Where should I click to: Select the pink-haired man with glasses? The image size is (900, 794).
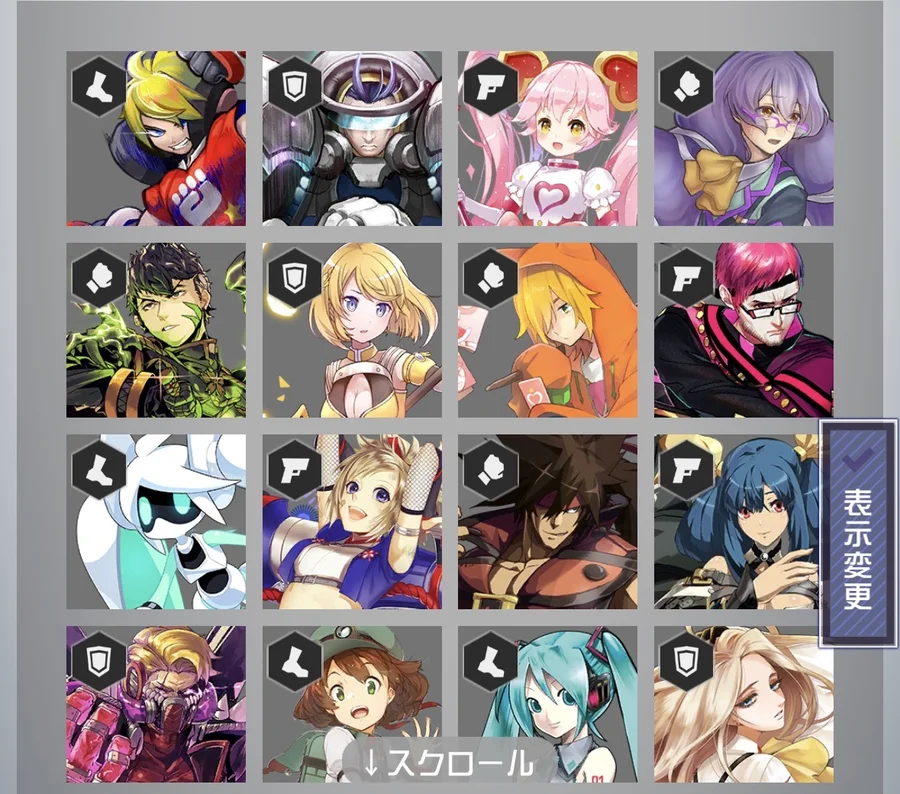point(744,330)
